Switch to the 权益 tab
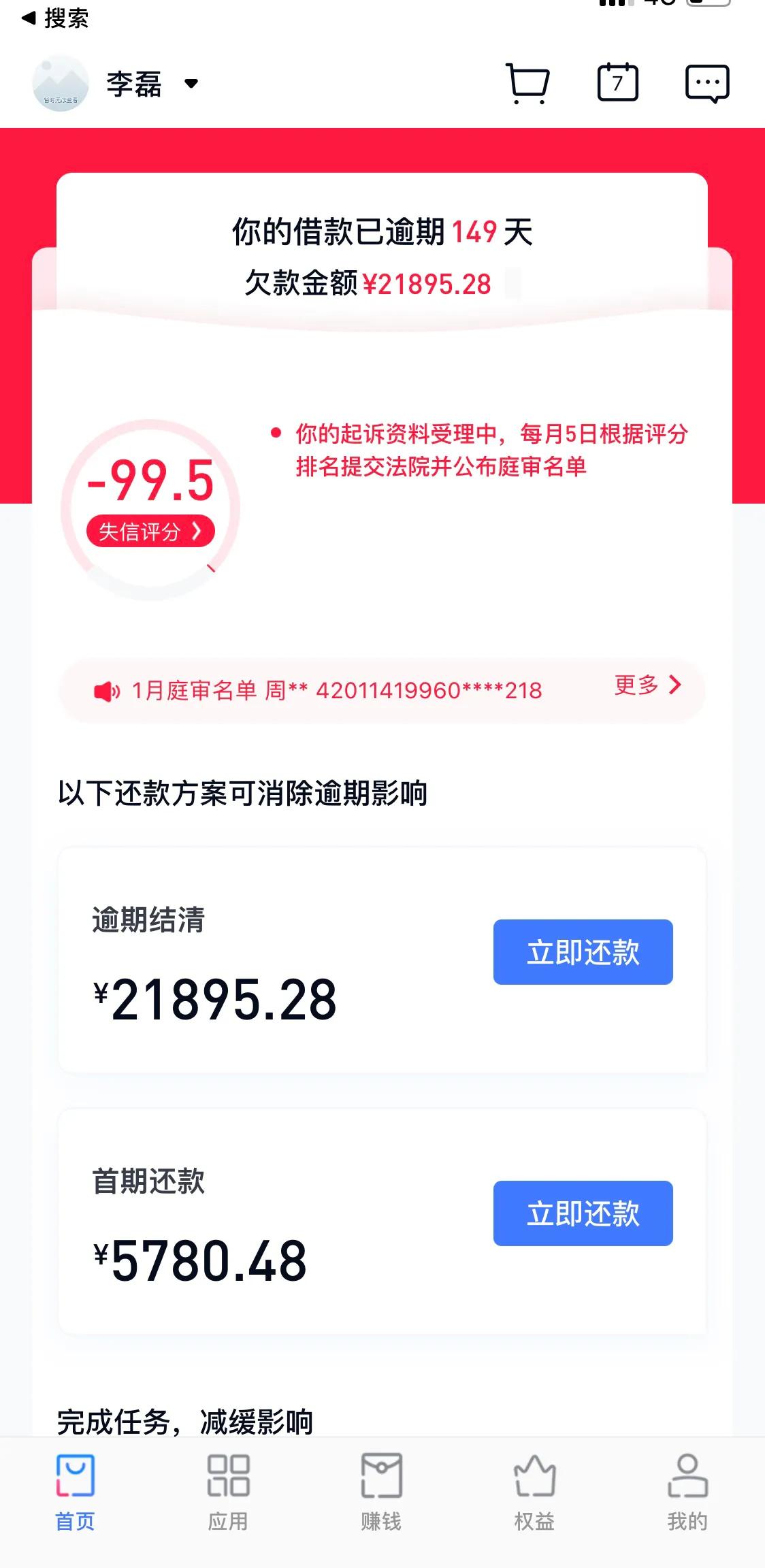 point(534,1490)
